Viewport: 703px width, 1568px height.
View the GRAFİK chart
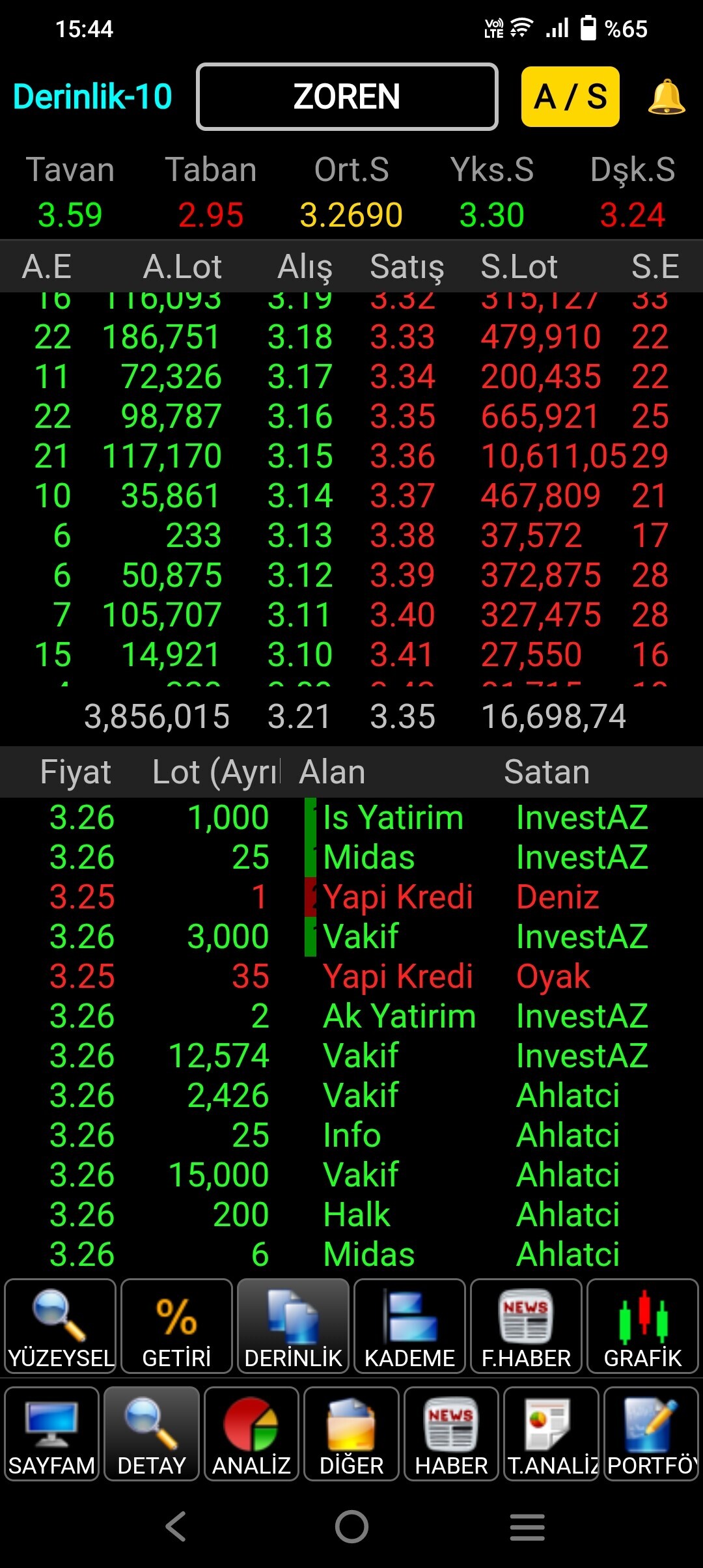[x=642, y=1326]
